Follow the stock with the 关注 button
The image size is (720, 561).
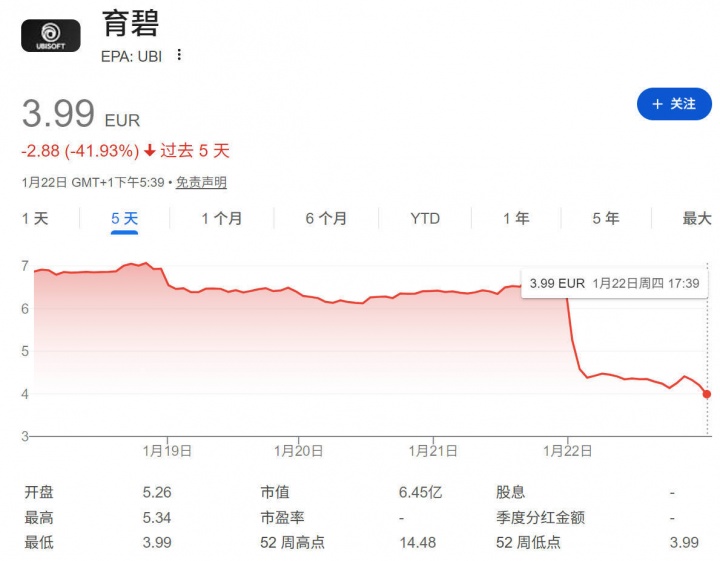(x=674, y=104)
